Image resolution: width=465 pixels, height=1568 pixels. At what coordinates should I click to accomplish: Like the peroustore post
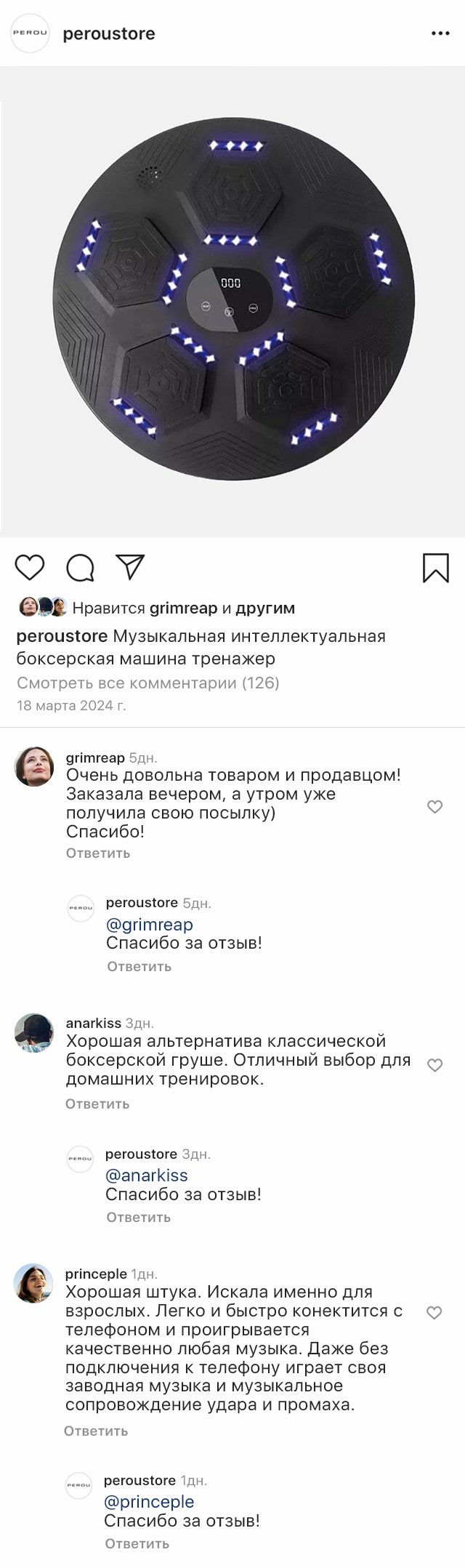point(30,567)
